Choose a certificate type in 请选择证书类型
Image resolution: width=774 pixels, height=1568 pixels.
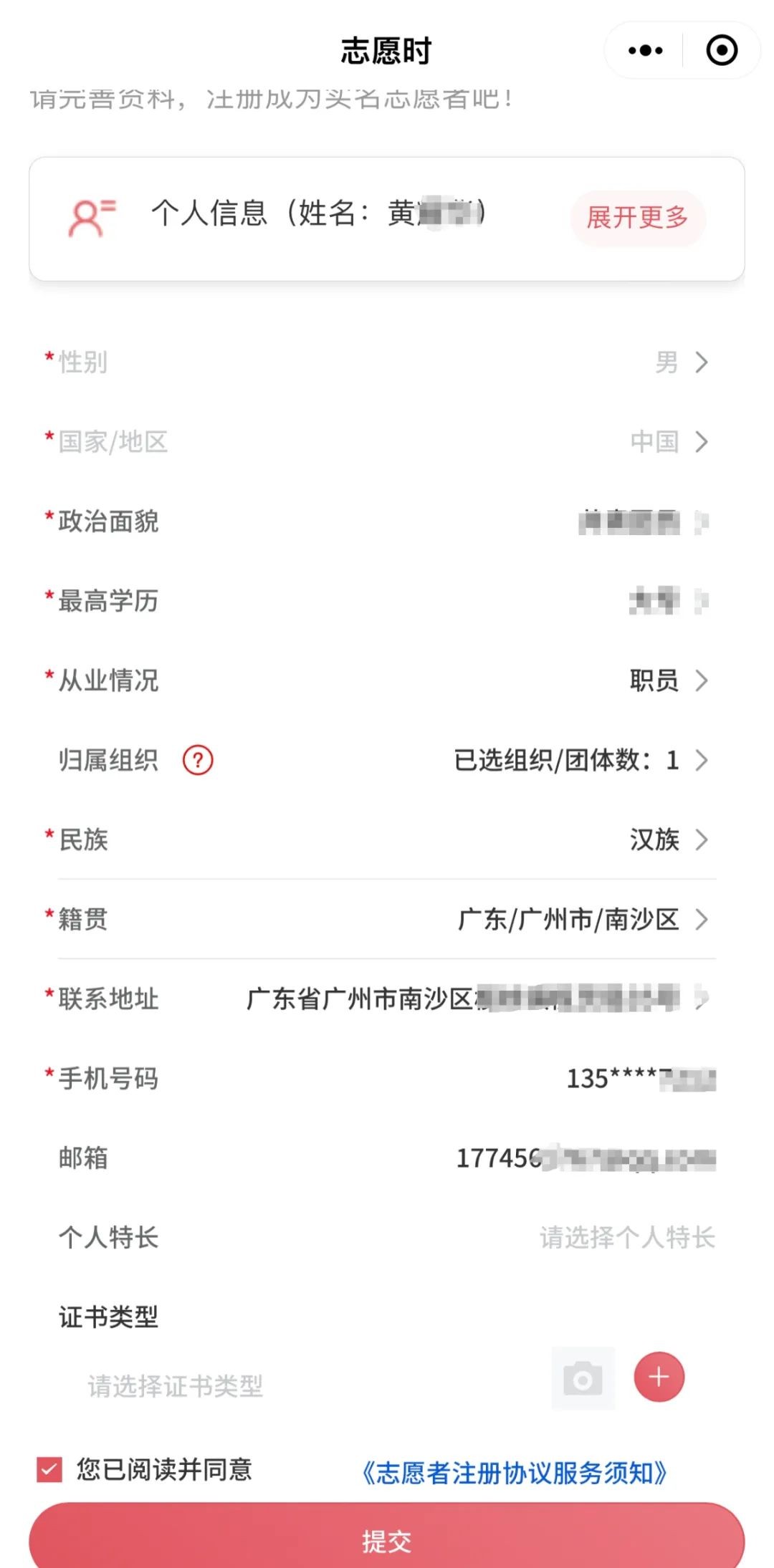176,1386
